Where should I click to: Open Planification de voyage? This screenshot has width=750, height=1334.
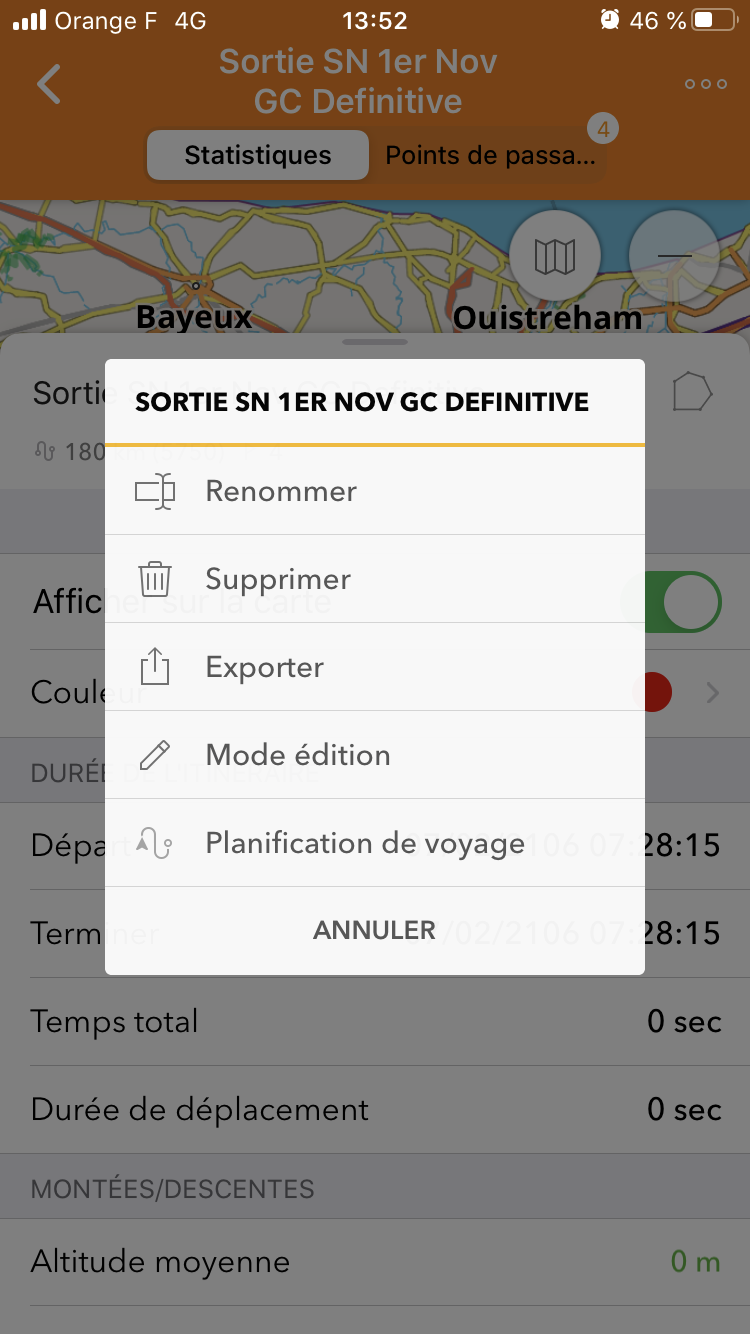click(x=375, y=843)
